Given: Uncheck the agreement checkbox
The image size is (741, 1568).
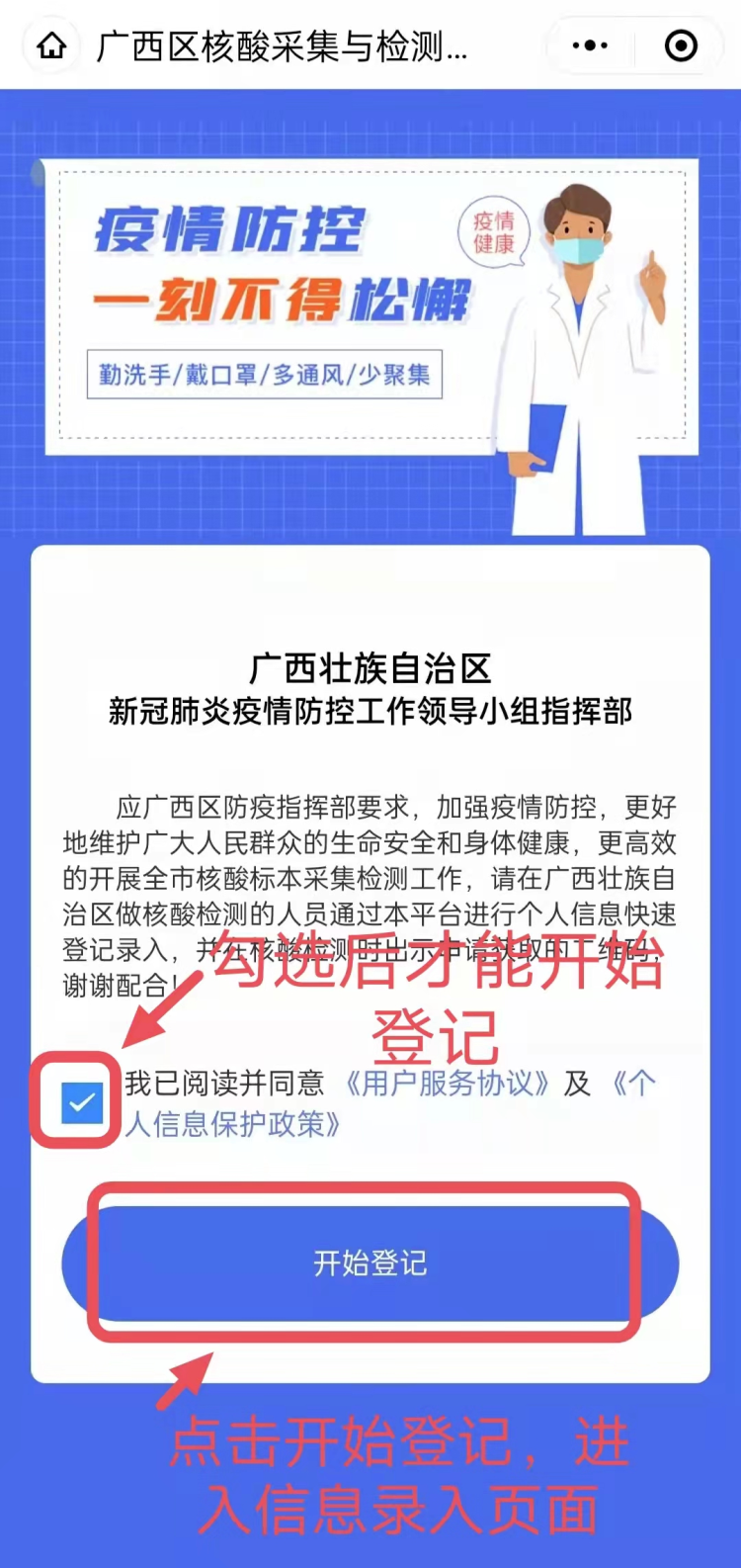Looking at the screenshot, I should tap(82, 1102).
